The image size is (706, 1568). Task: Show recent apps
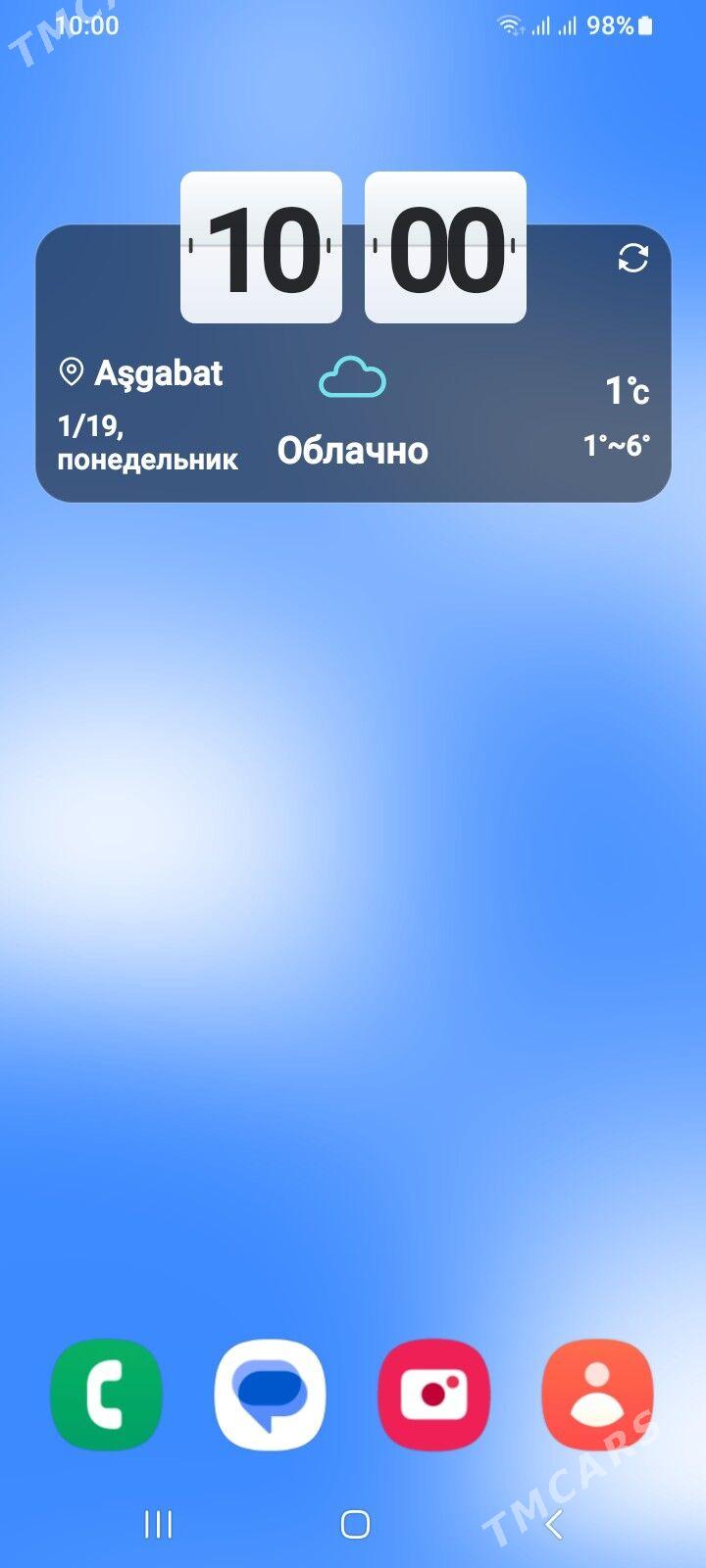pyautogui.click(x=158, y=1524)
